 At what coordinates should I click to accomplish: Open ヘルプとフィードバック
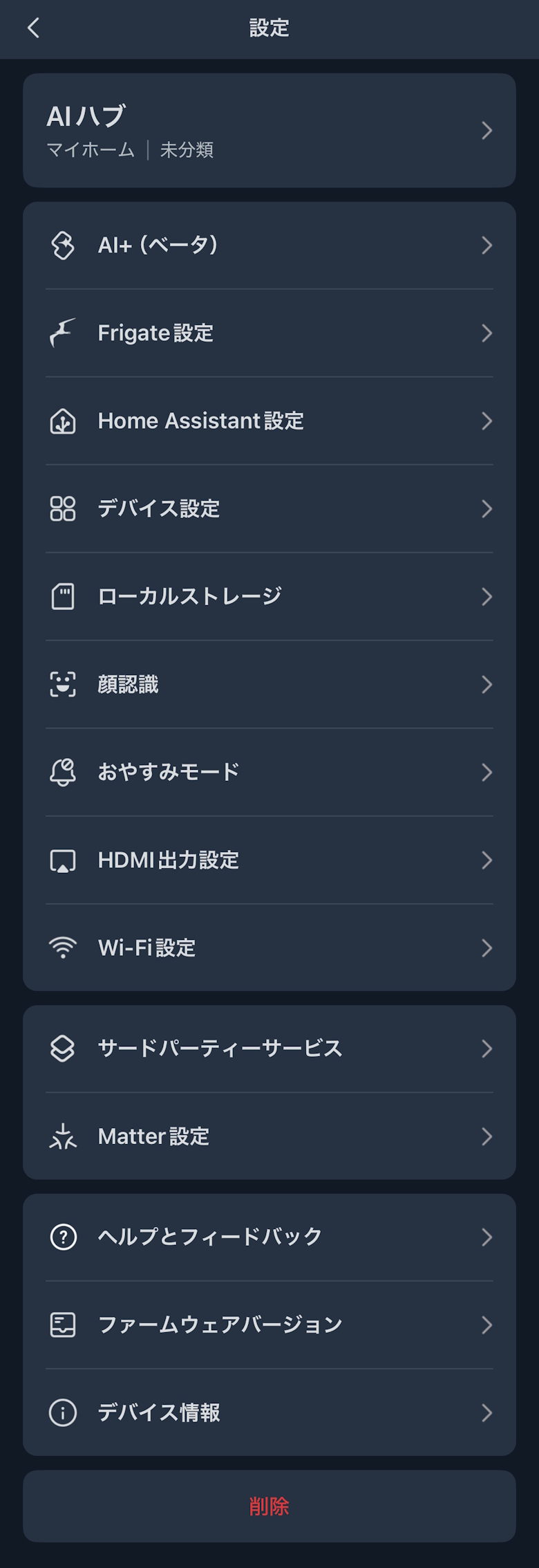click(x=269, y=1237)
